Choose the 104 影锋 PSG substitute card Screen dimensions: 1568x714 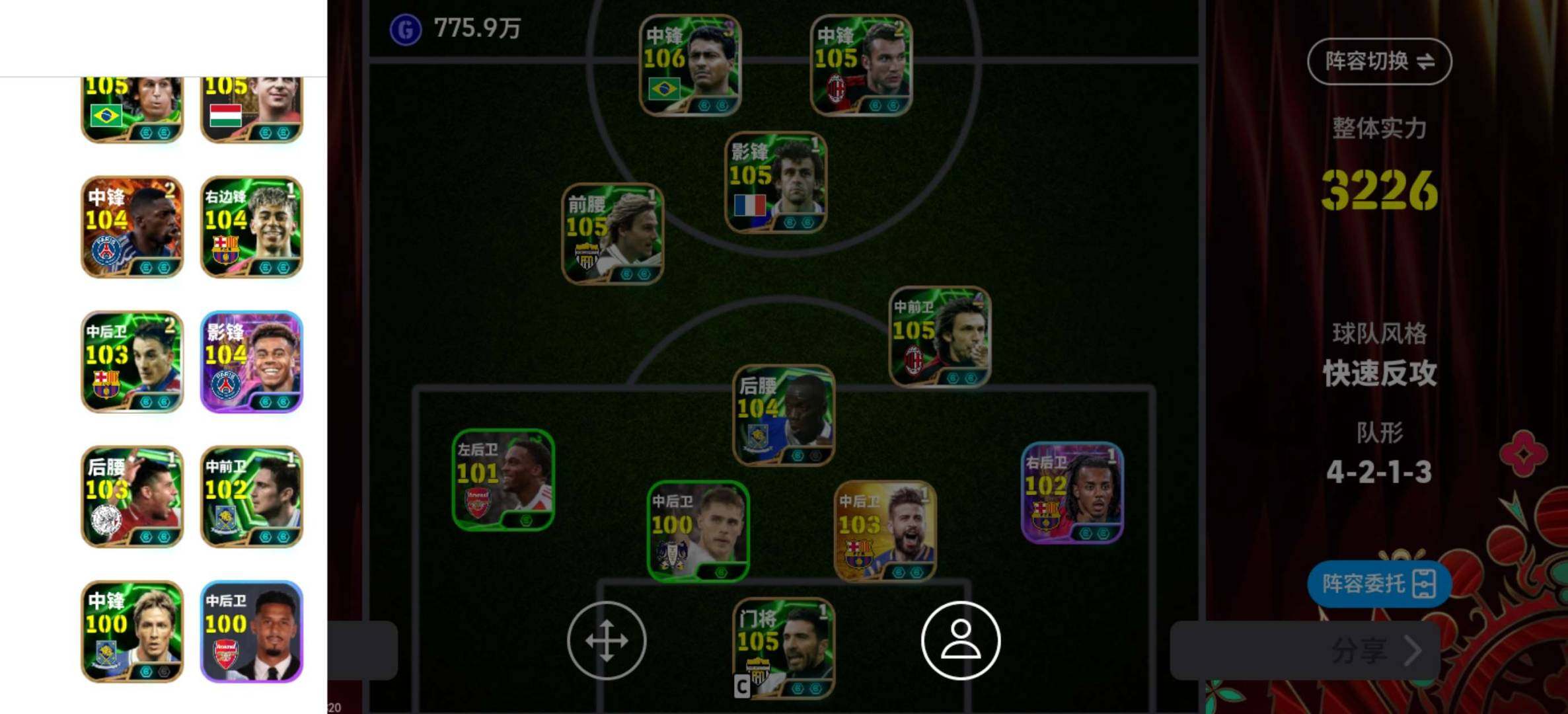(251, 362)
